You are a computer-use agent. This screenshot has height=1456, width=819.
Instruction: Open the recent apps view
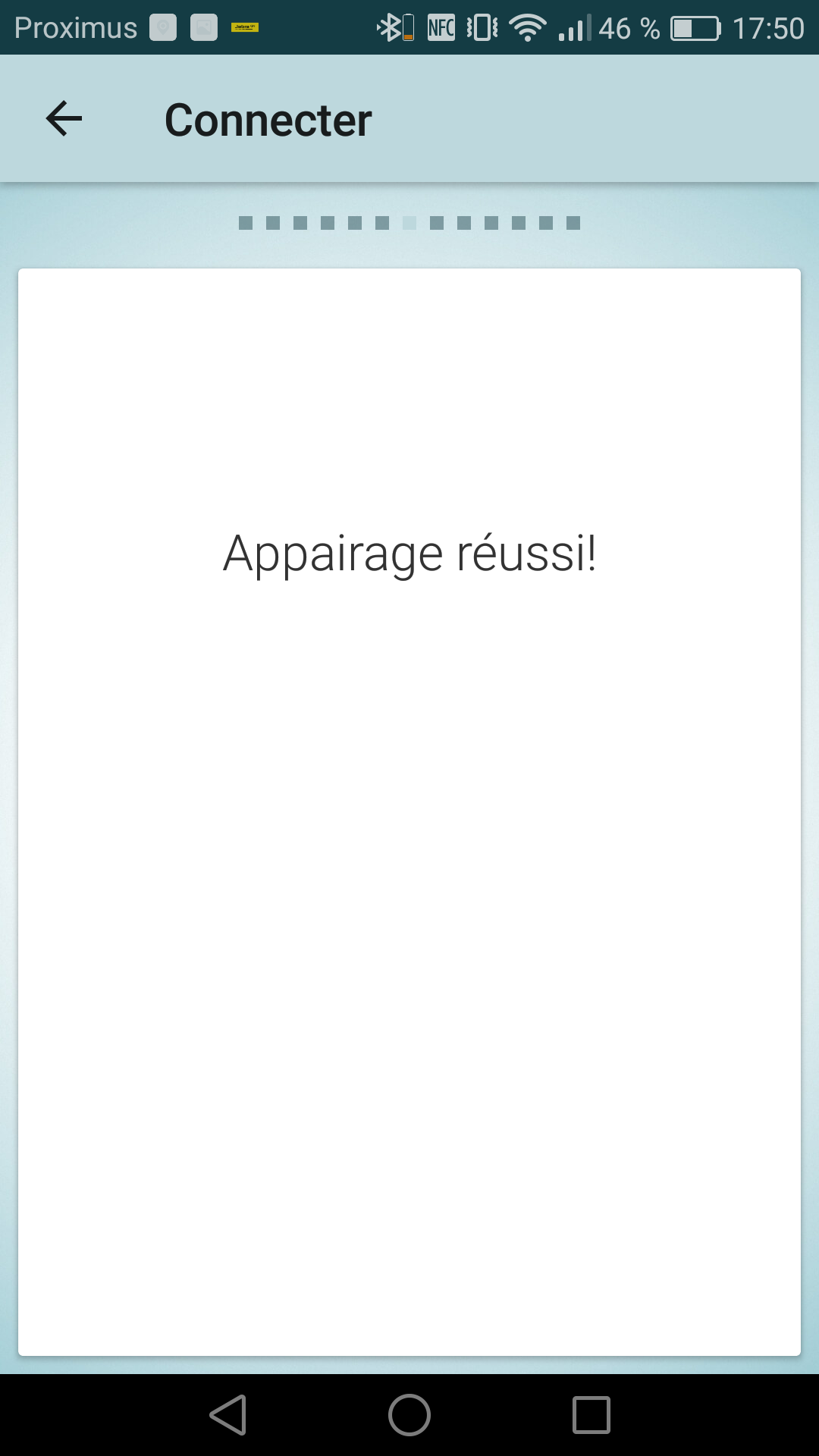click(x=591, y=1415)
